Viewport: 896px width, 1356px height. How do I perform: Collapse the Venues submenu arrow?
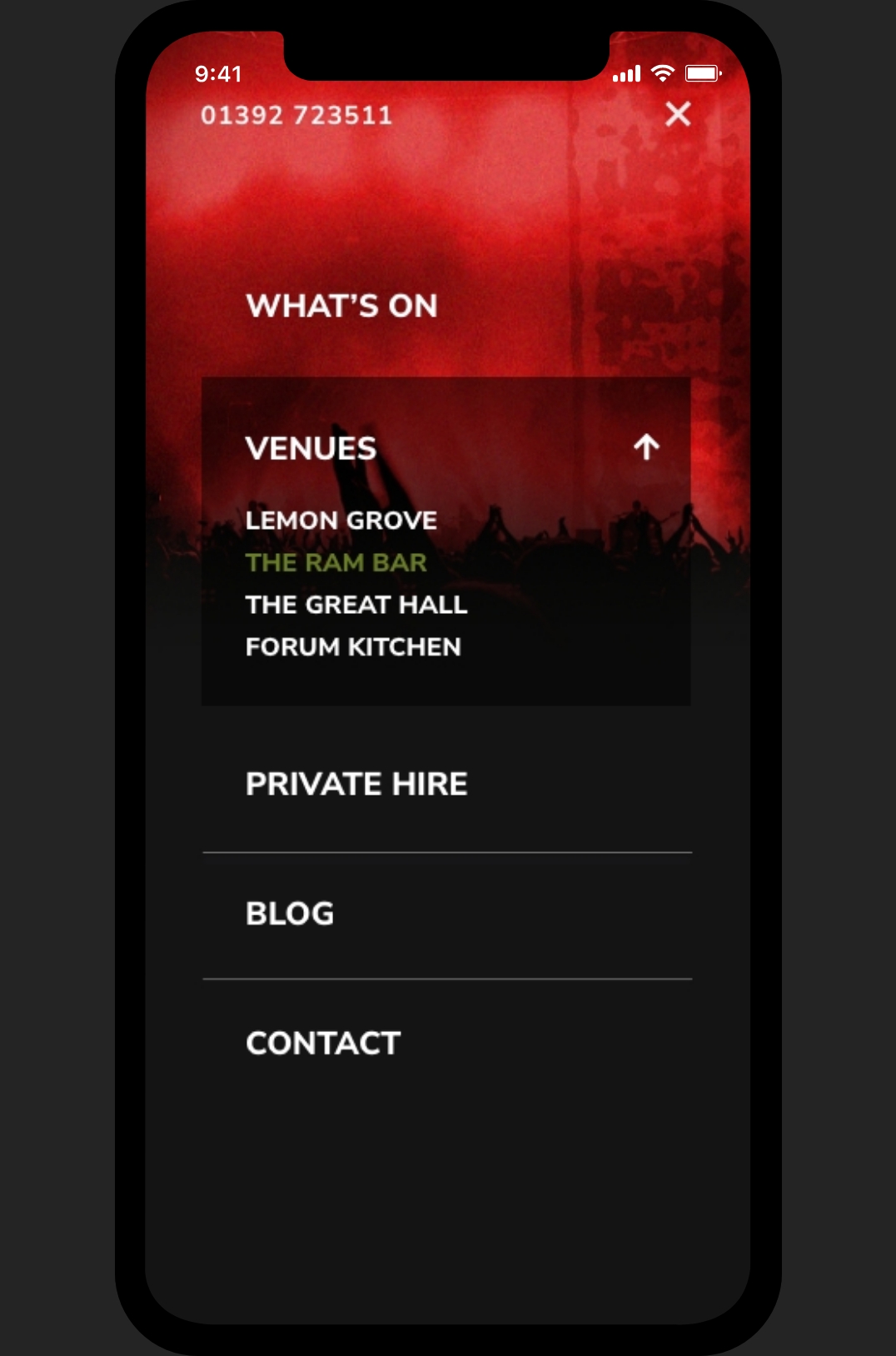646,447
